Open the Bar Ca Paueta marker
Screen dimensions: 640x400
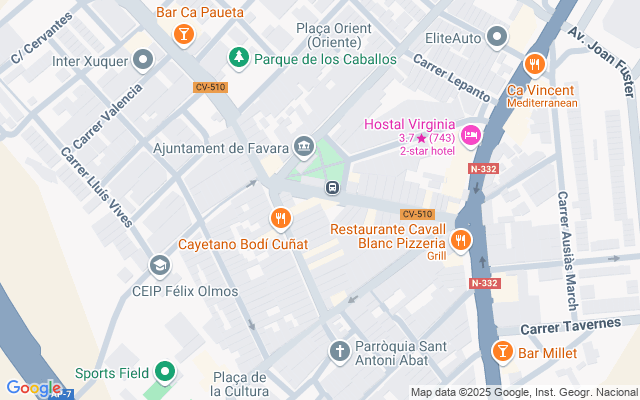(183, 35)
